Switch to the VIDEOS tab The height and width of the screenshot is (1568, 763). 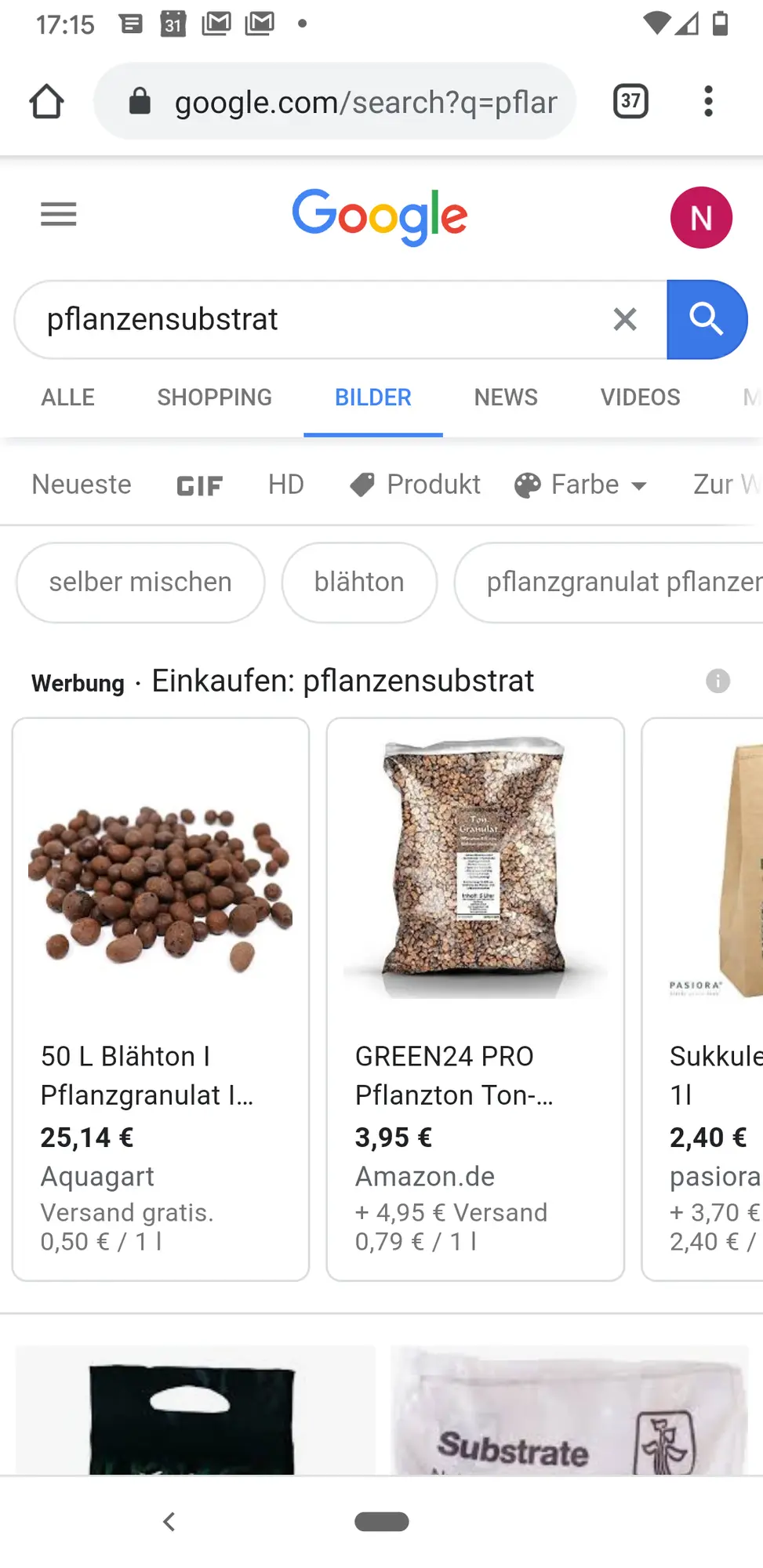click(x=640, y=397)
